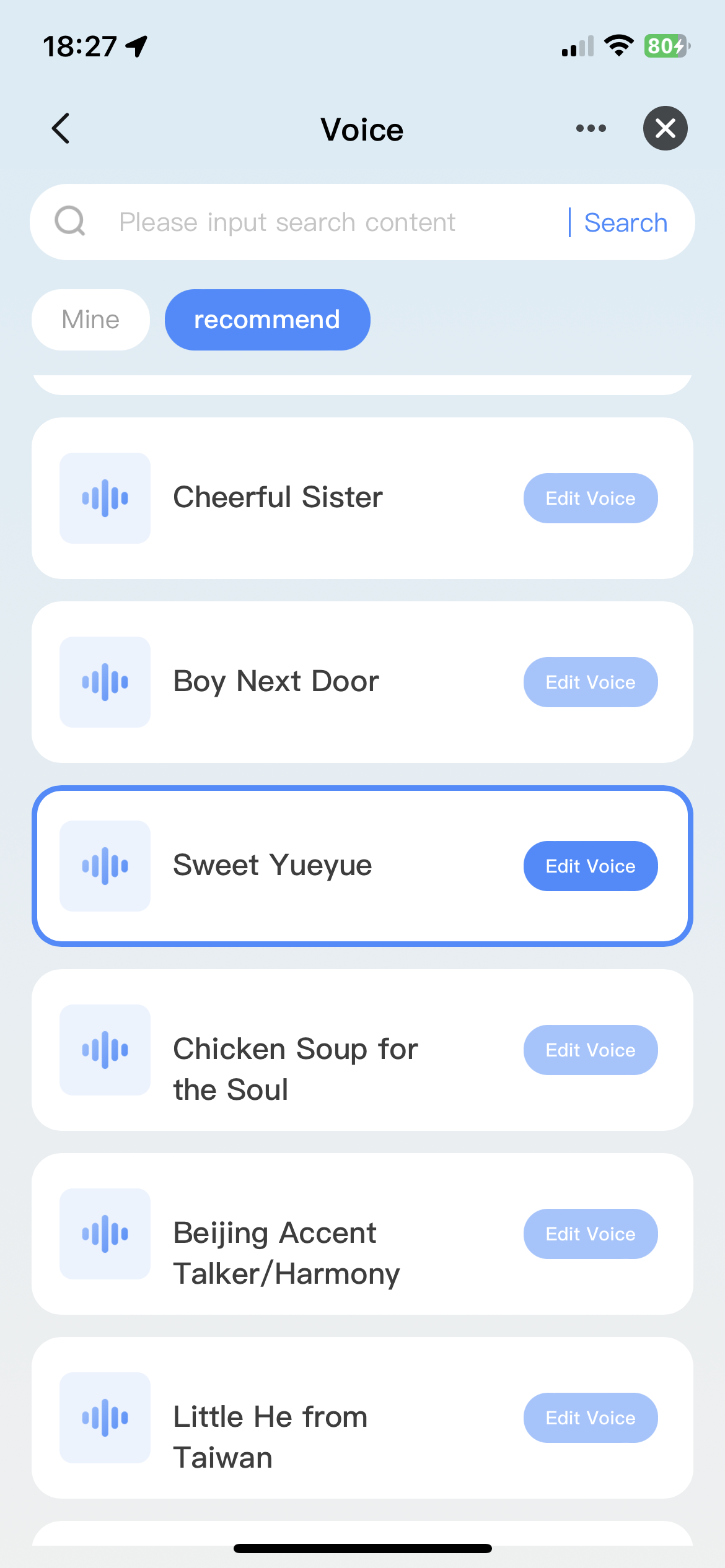
Task: Choose the Little He from Taiwan card
Action: point(362,1418)
